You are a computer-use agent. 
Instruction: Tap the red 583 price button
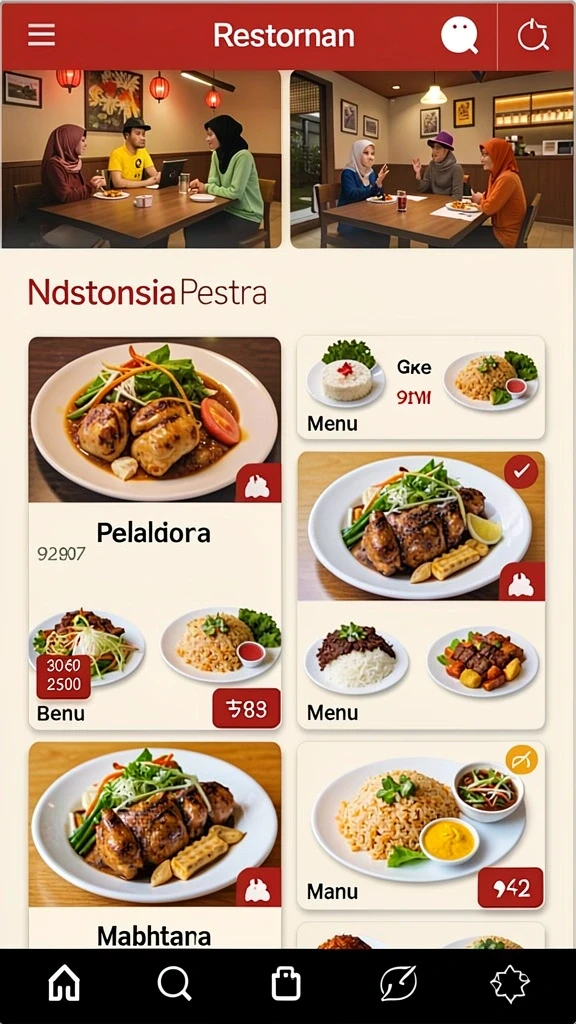[246, 709]
